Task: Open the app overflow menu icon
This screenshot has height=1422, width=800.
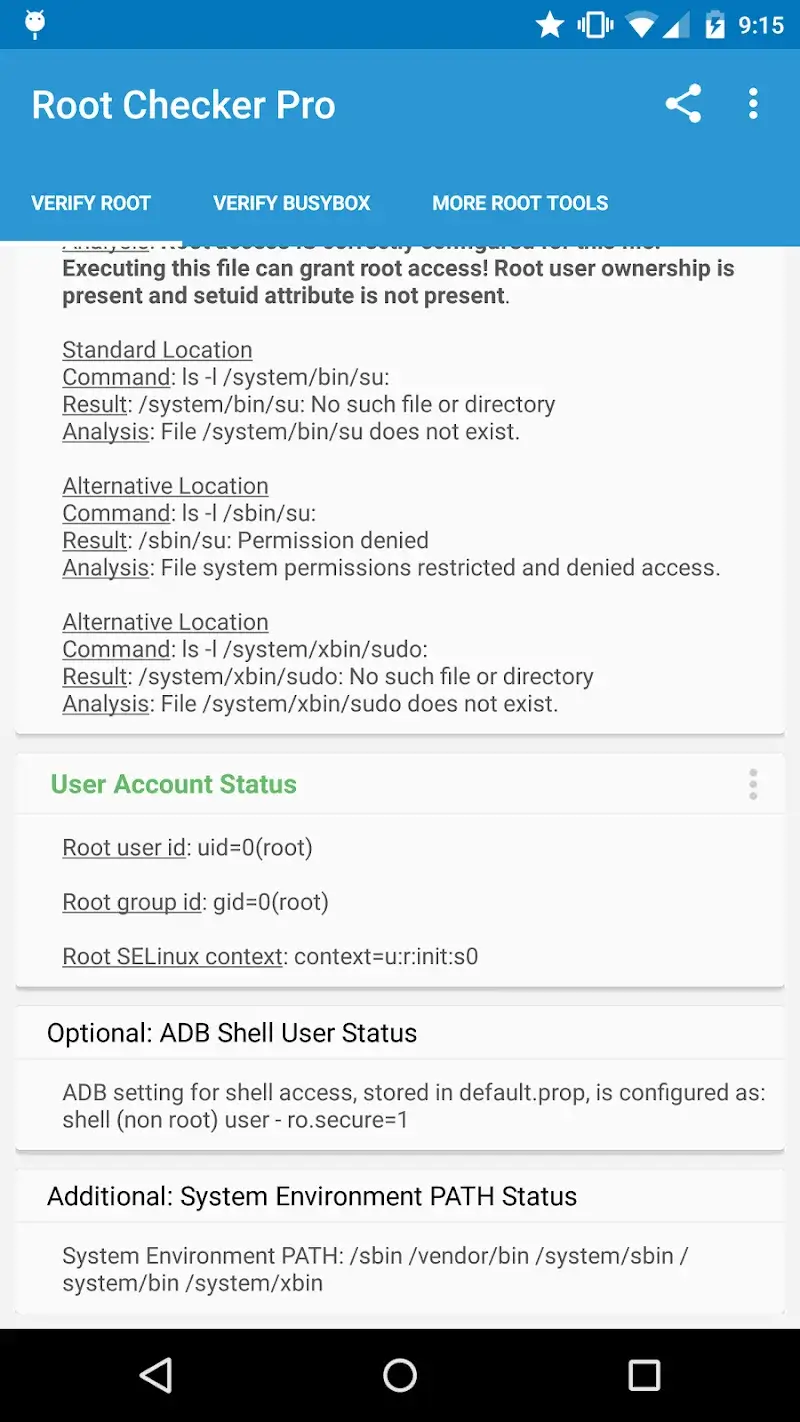Action: [753, 103]
